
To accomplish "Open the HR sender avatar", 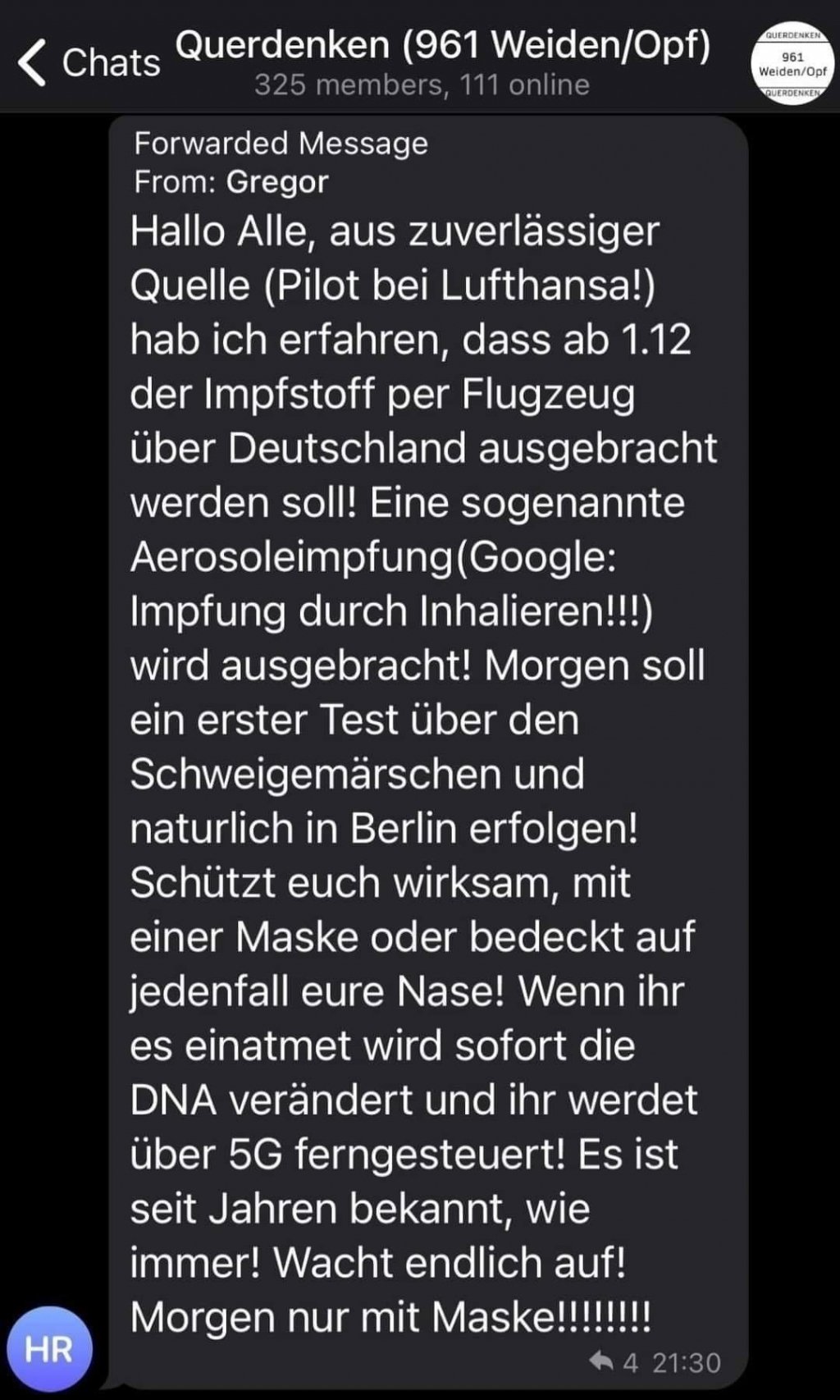I will point(49,1348).
